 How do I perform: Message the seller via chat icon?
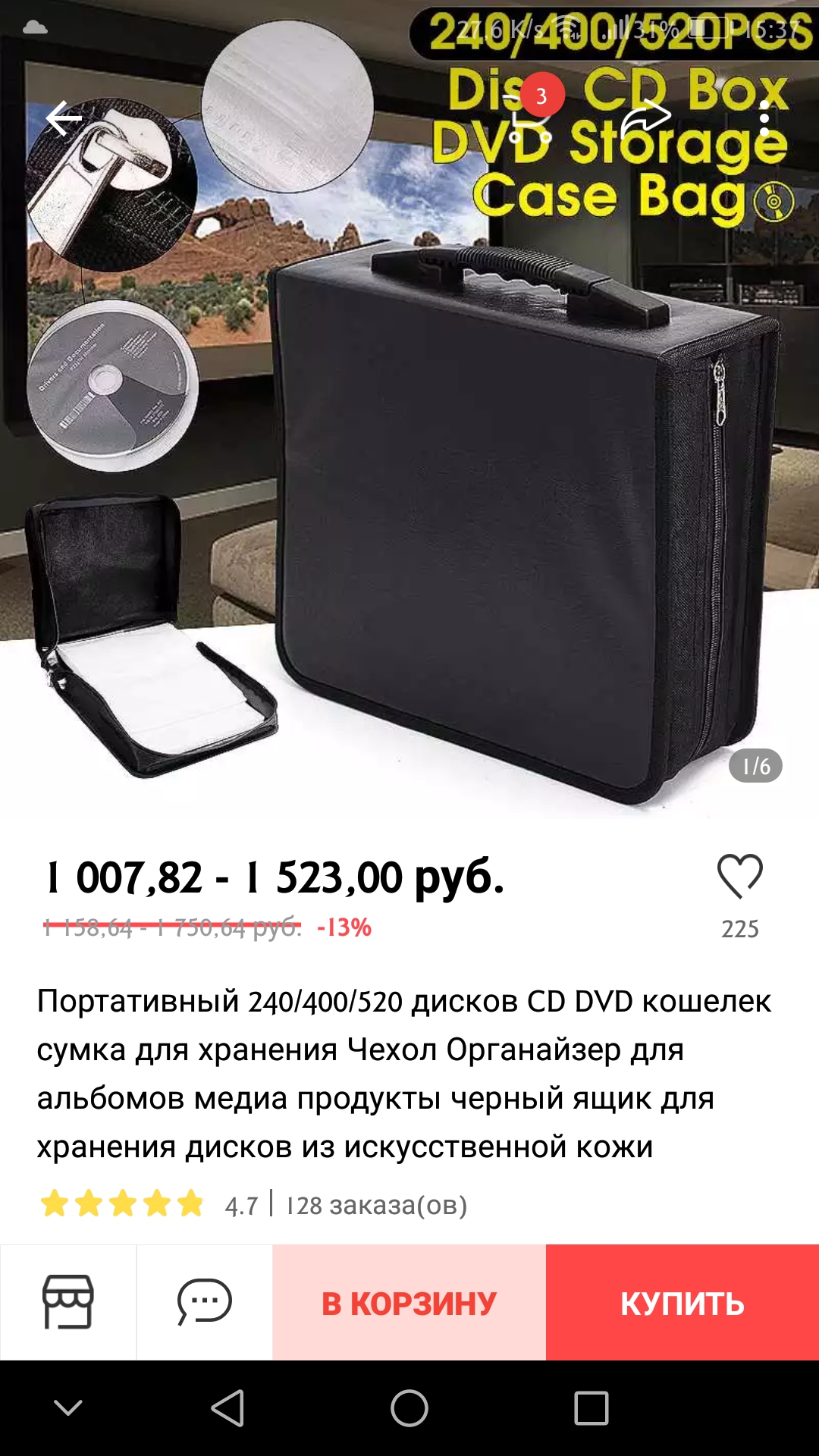[x=204, y=1302]
